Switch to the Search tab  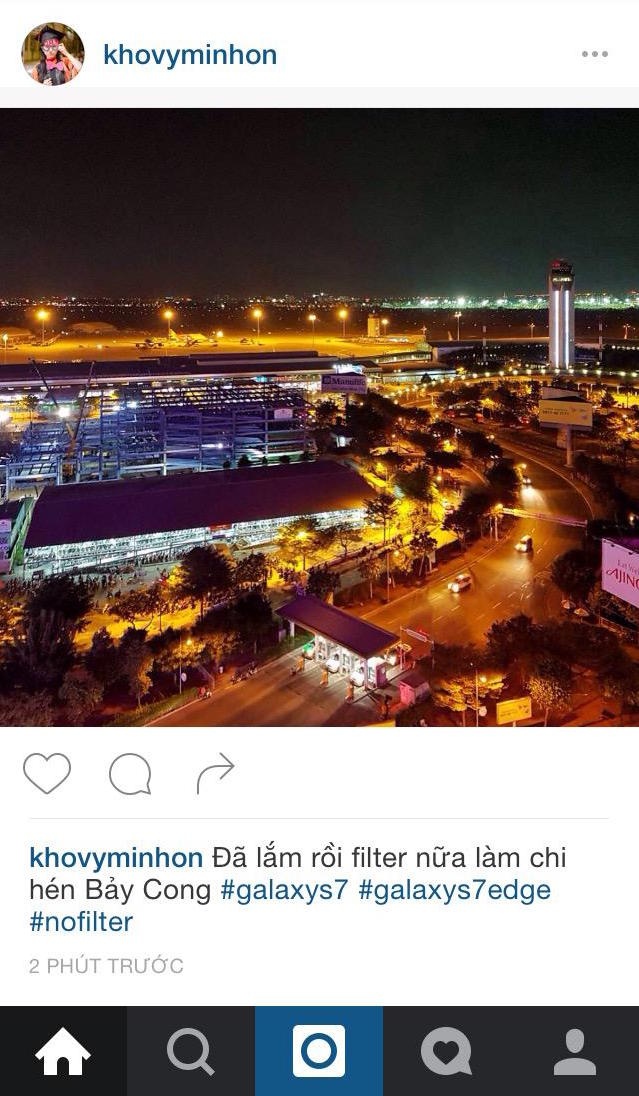click(x=190, y=1051)
